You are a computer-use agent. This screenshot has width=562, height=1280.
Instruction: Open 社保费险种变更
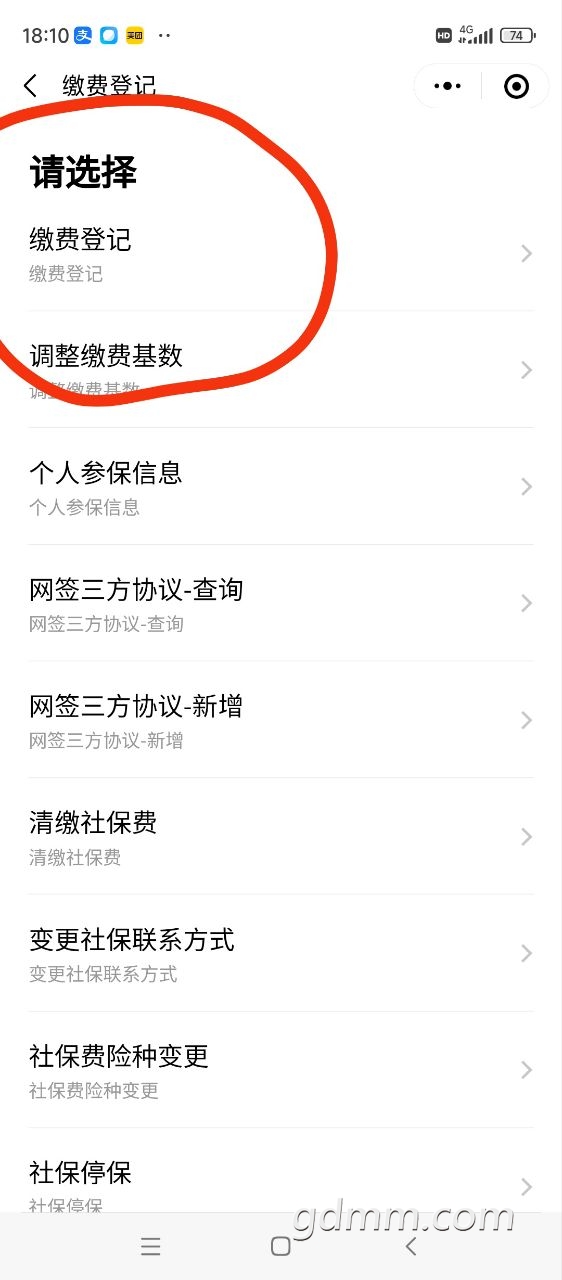[x=281, y=1070]
